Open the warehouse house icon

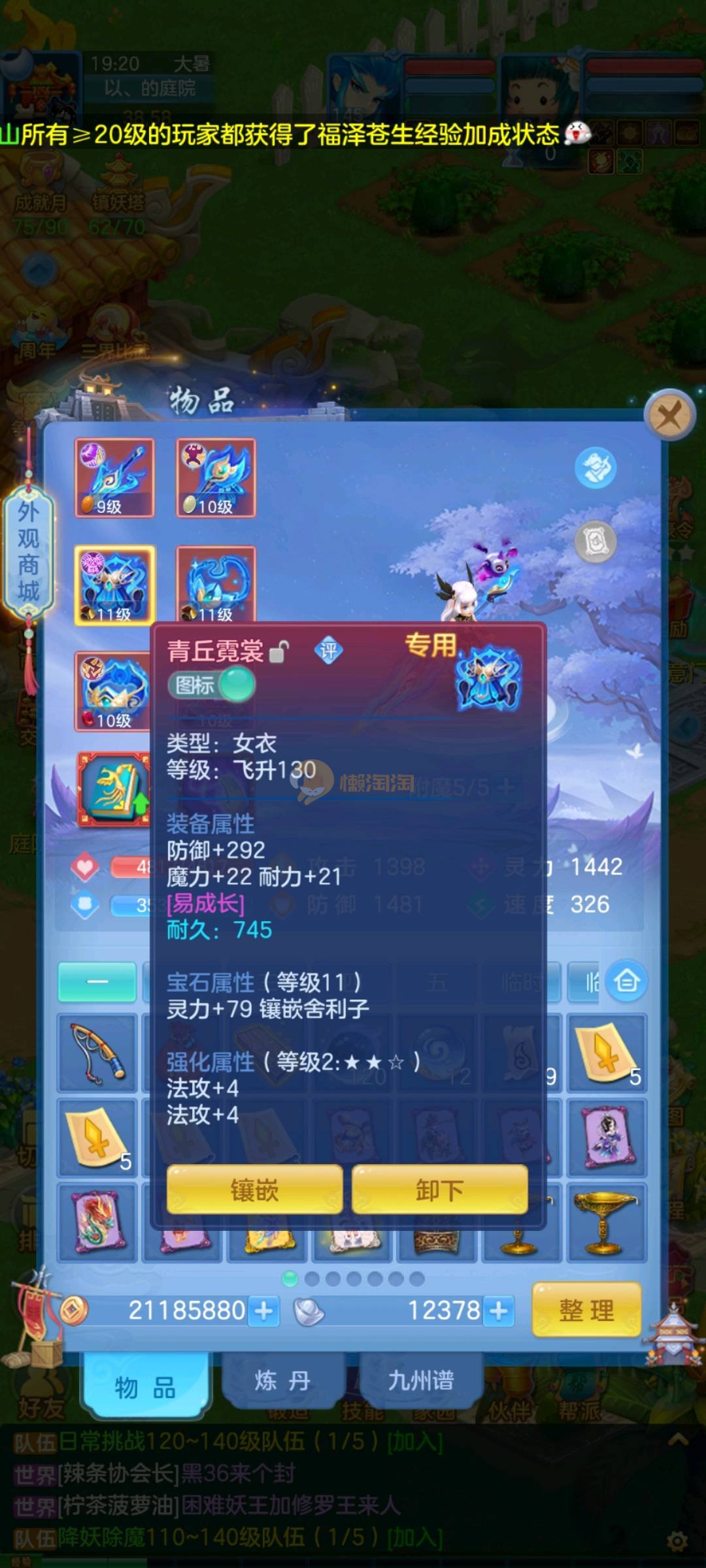pos(626,981)
